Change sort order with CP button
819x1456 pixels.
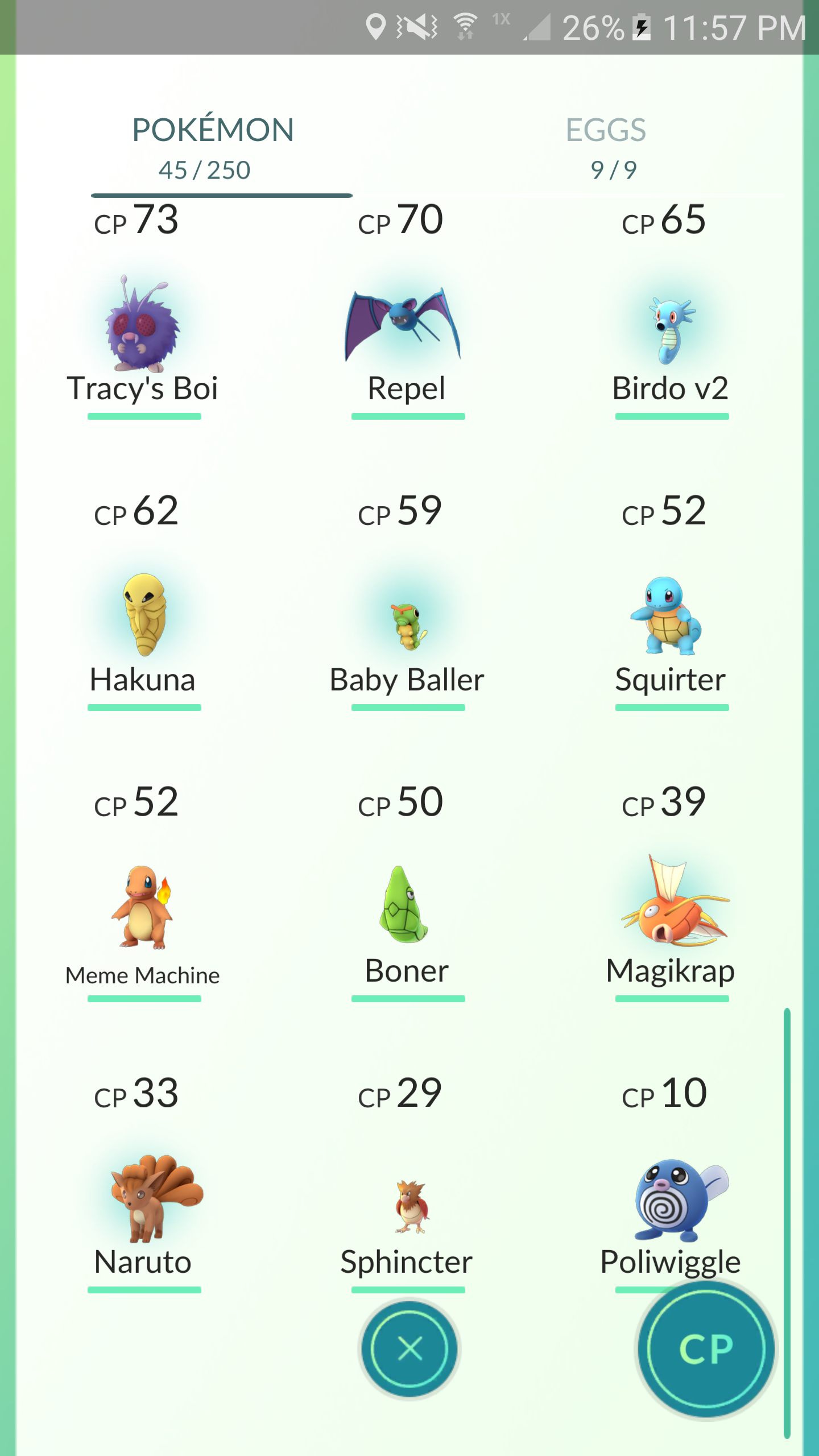coord(706,1349)
